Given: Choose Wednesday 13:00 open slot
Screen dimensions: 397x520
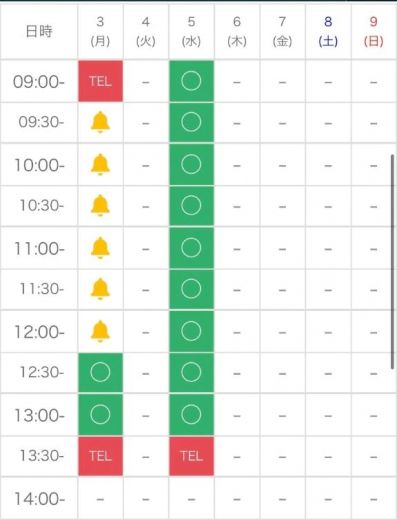Looking at the screenshot, I should click(191, 415).
